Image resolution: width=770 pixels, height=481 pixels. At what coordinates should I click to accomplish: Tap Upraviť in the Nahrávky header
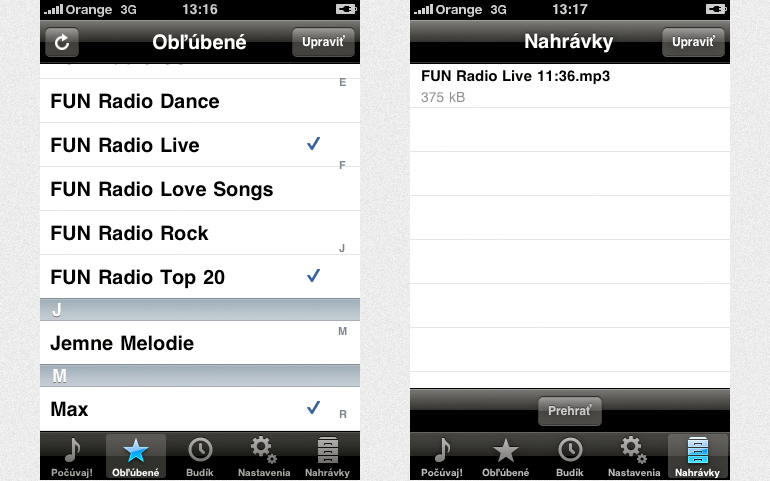point(693,42)
